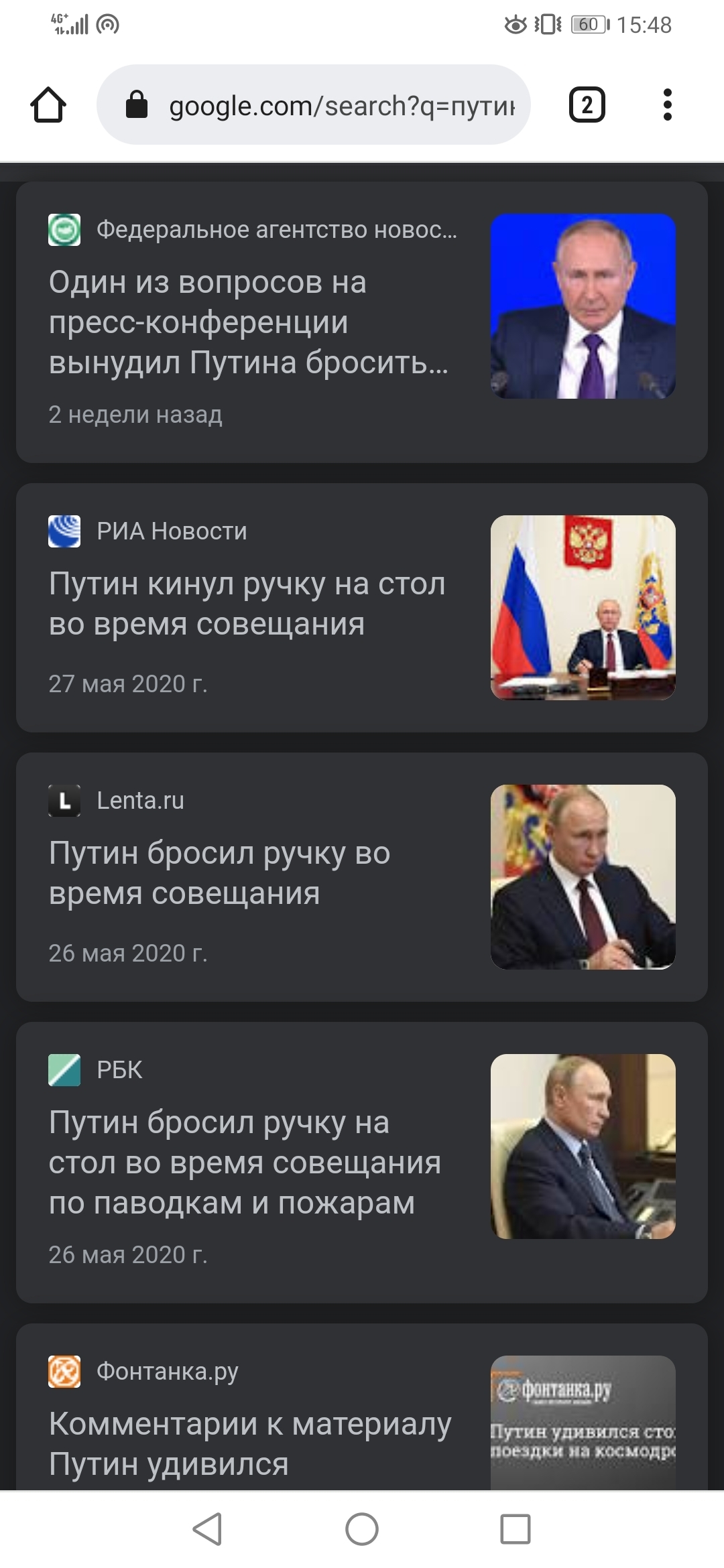Tap the system recent apps button

pos(515,1529)
